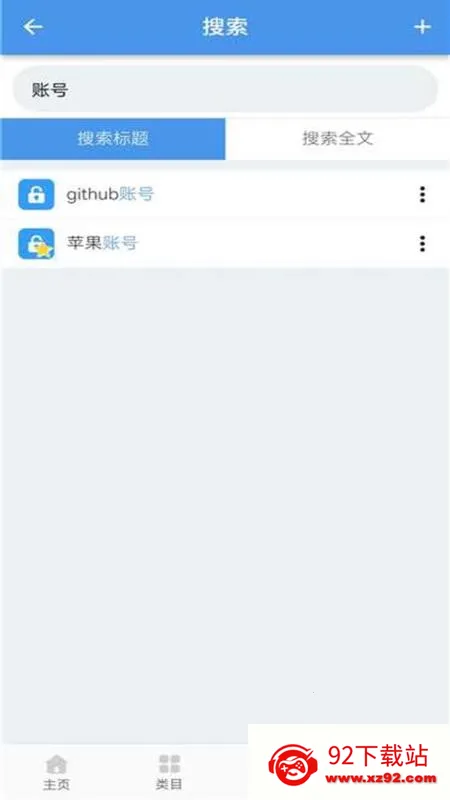
Task: Add a new entry with plus icon
Action: coord(422,27)
